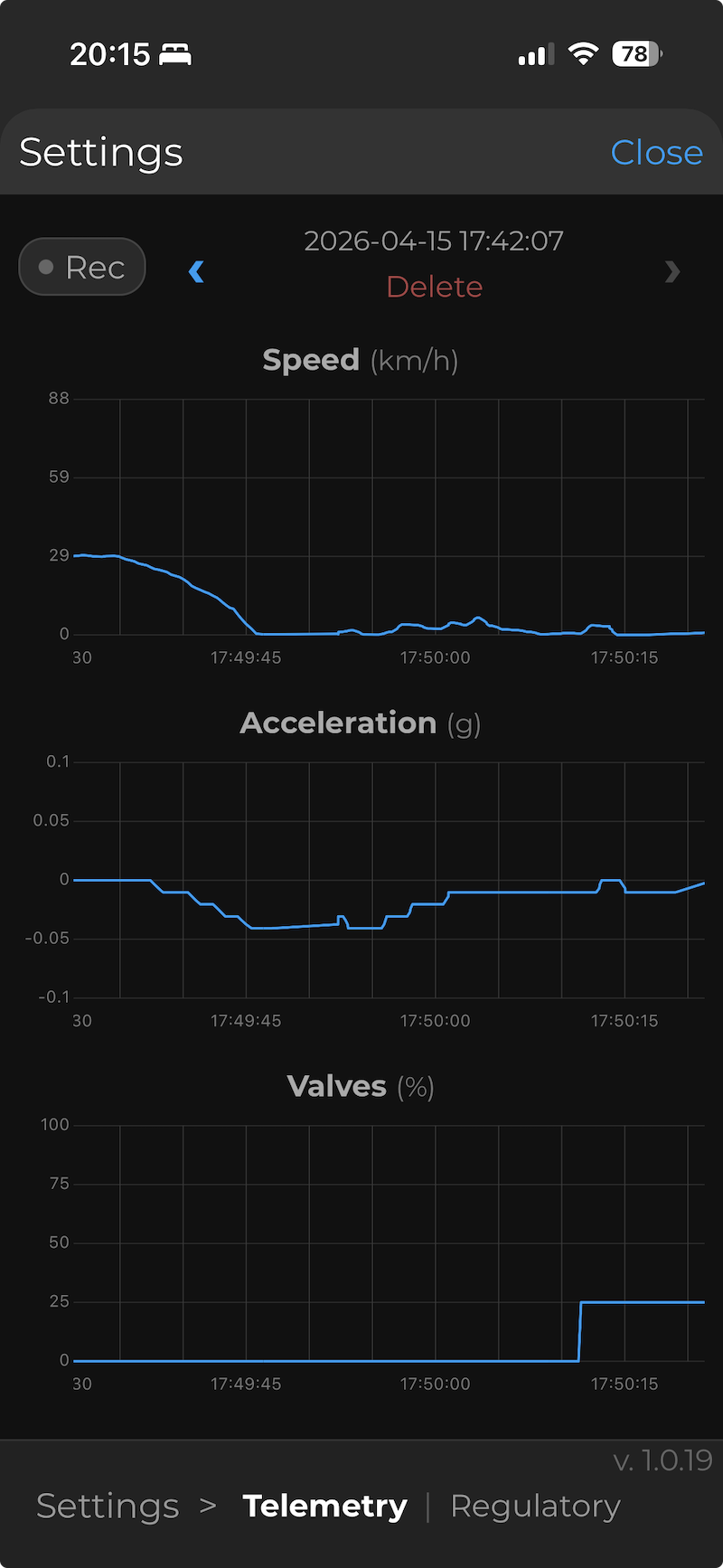Go back to Settings in the breadcrumb

pos(108,1506)
